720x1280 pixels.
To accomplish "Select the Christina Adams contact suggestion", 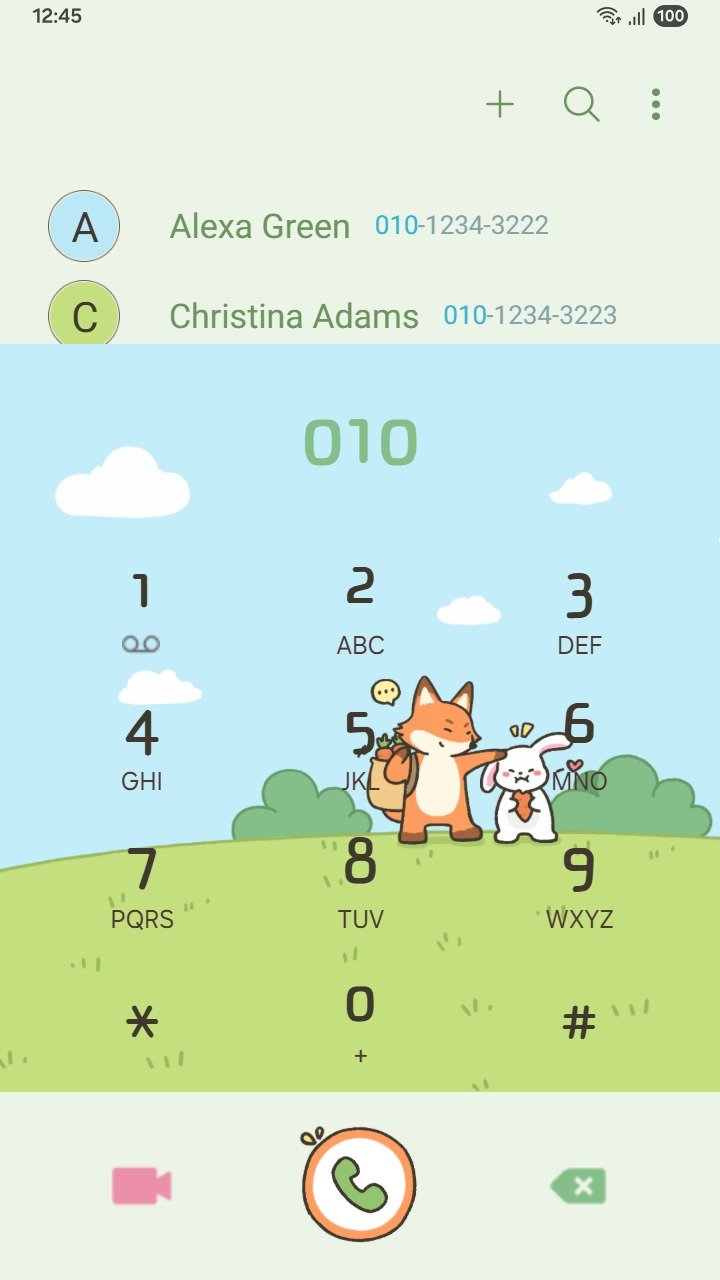I will (294, 316).
